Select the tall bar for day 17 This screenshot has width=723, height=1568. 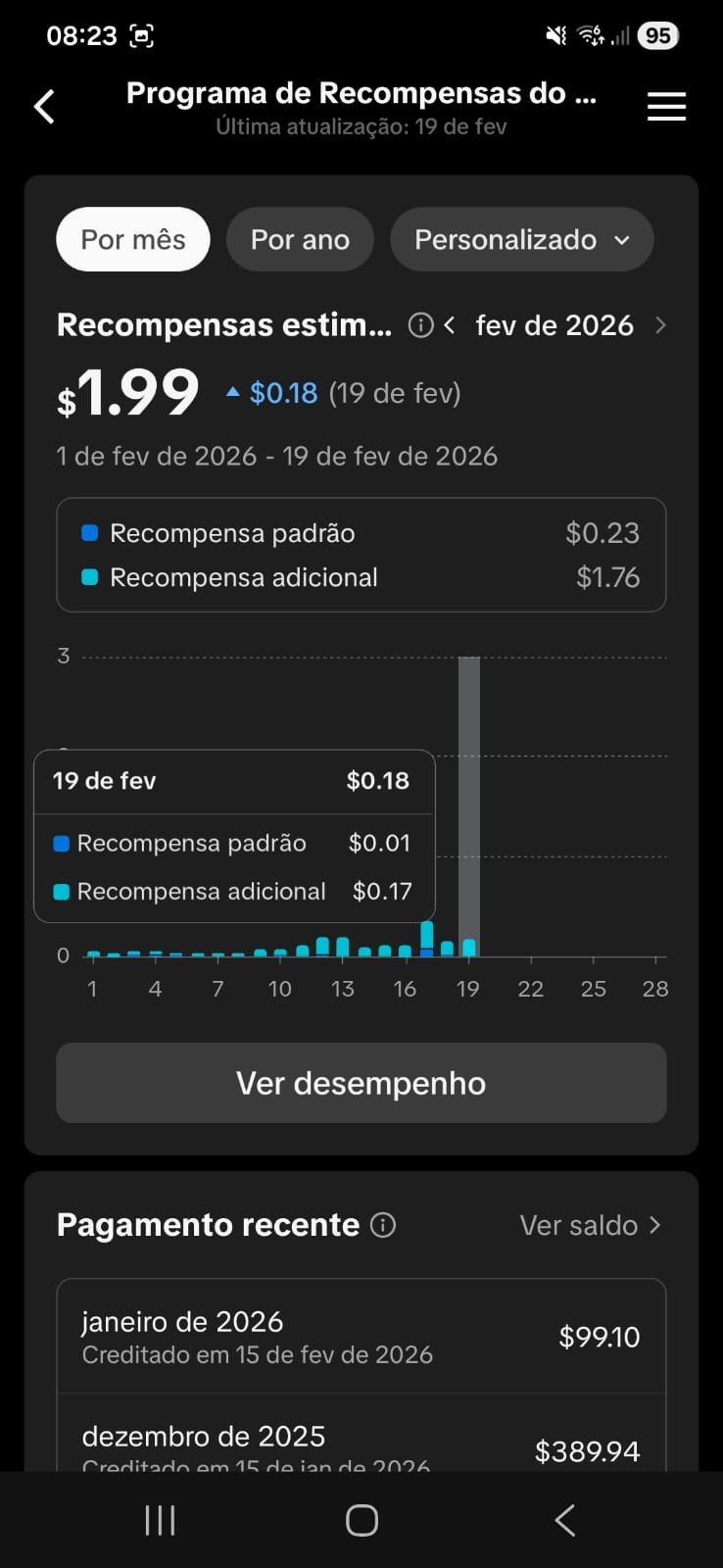coord(427,938)
